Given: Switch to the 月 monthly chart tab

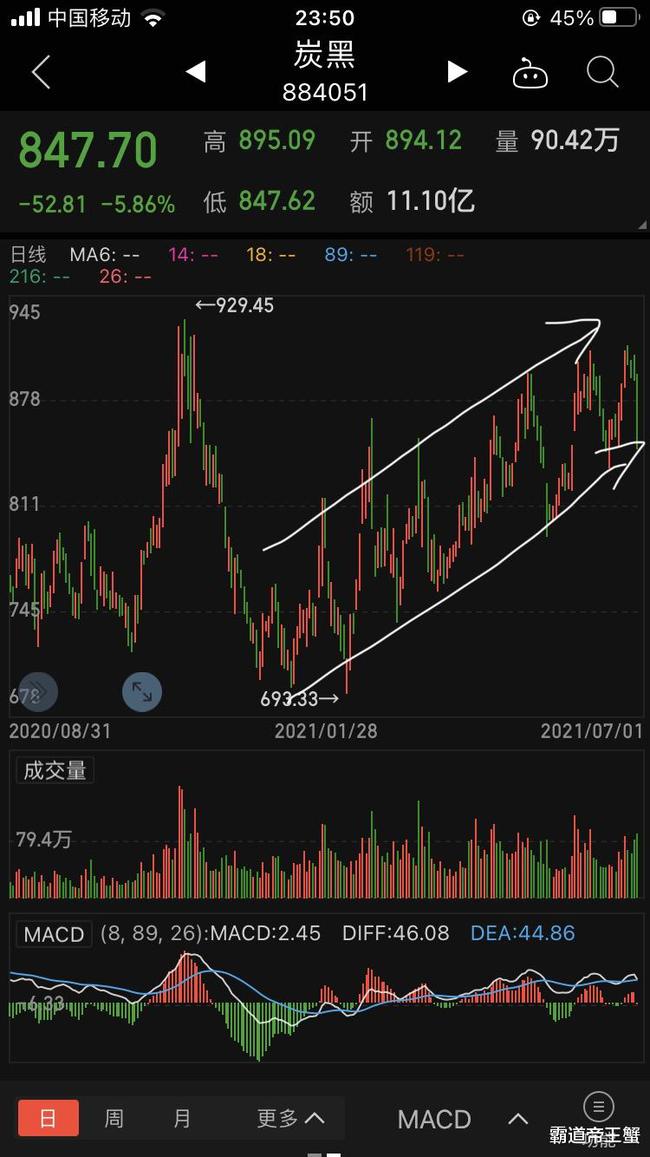Looking at the screenshot, I should [x=181, y=1119].
